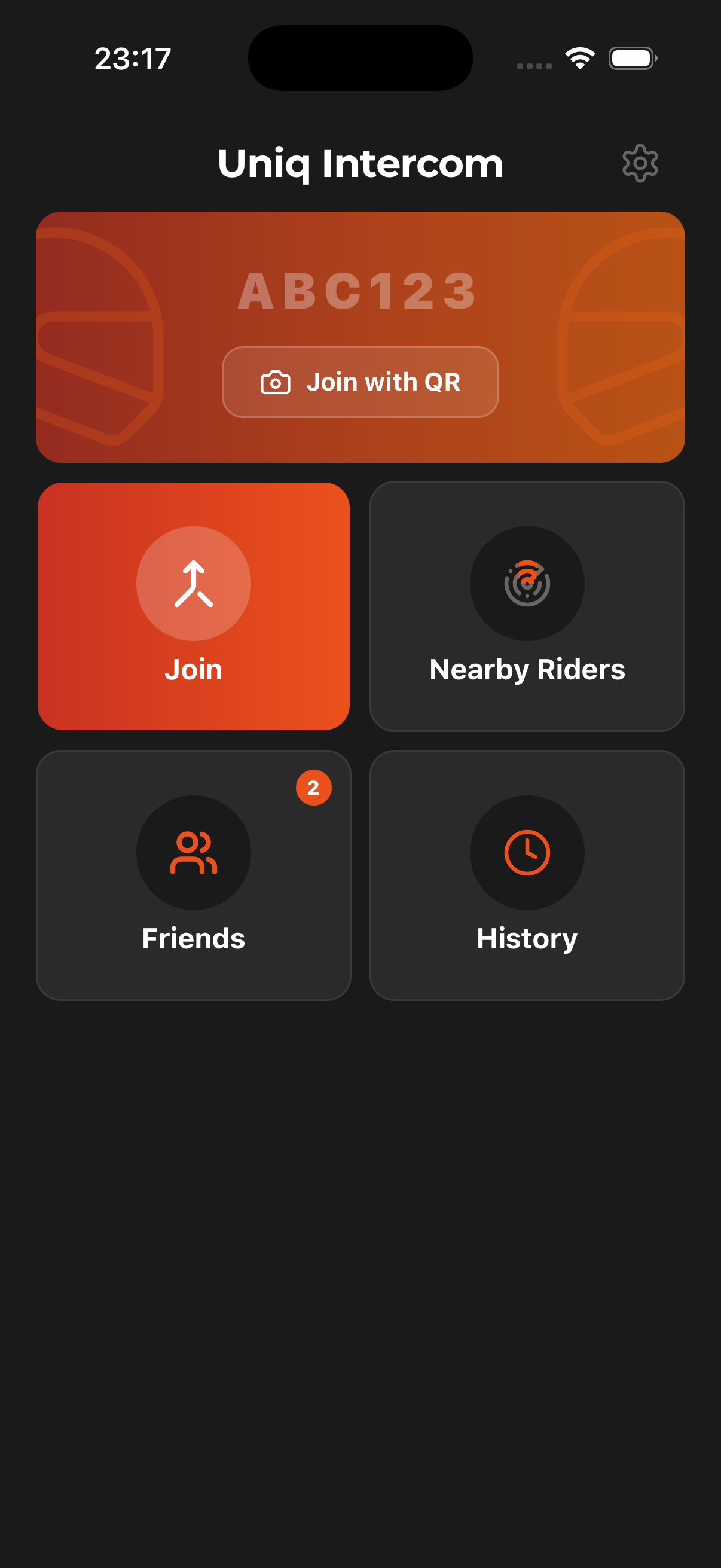The height and width of the screenshot is (1568, 721).
Task: Tap the notification badge showing 2 on Friends
Action: pos(314,788)
